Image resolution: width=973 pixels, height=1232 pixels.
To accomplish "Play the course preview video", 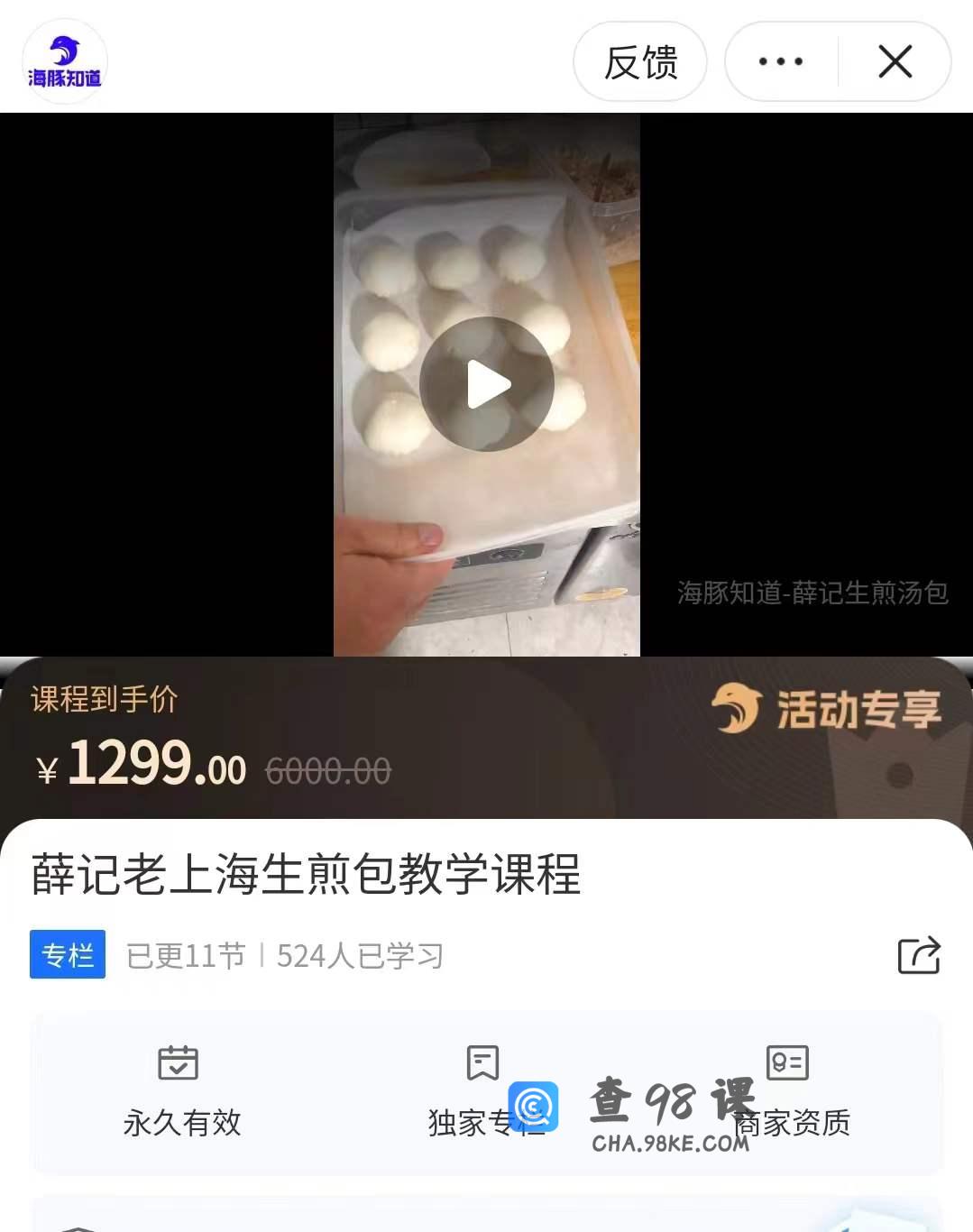I will coord(487,384).
